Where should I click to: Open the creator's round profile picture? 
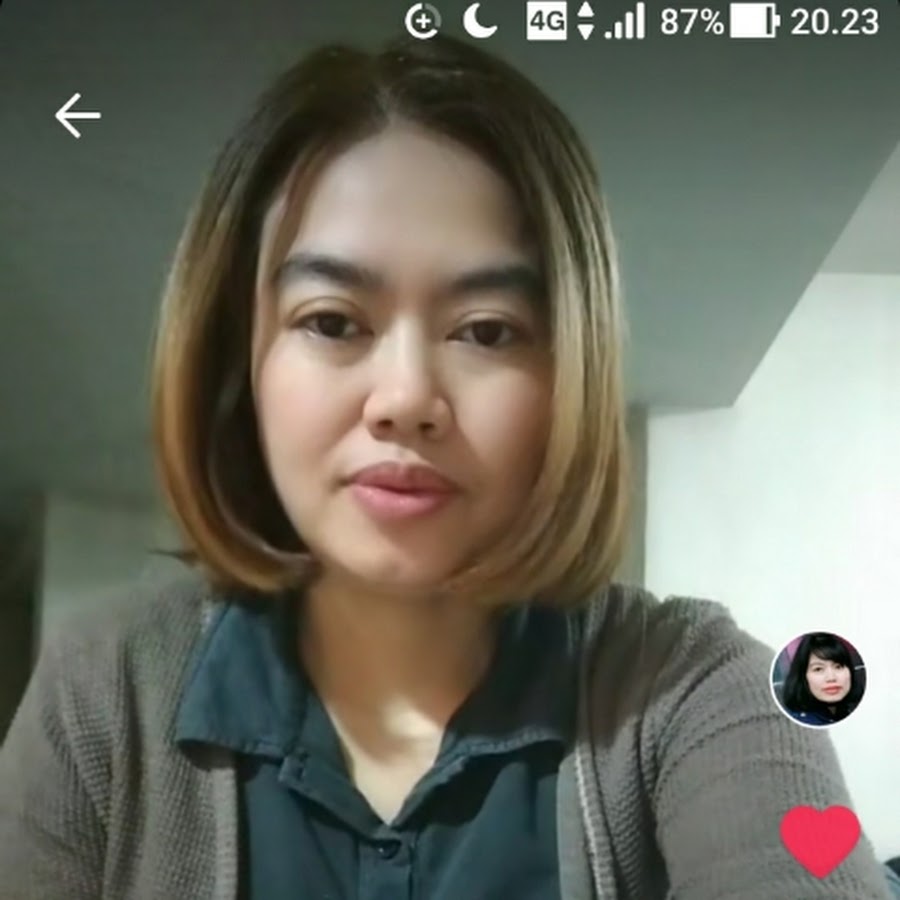818,679
